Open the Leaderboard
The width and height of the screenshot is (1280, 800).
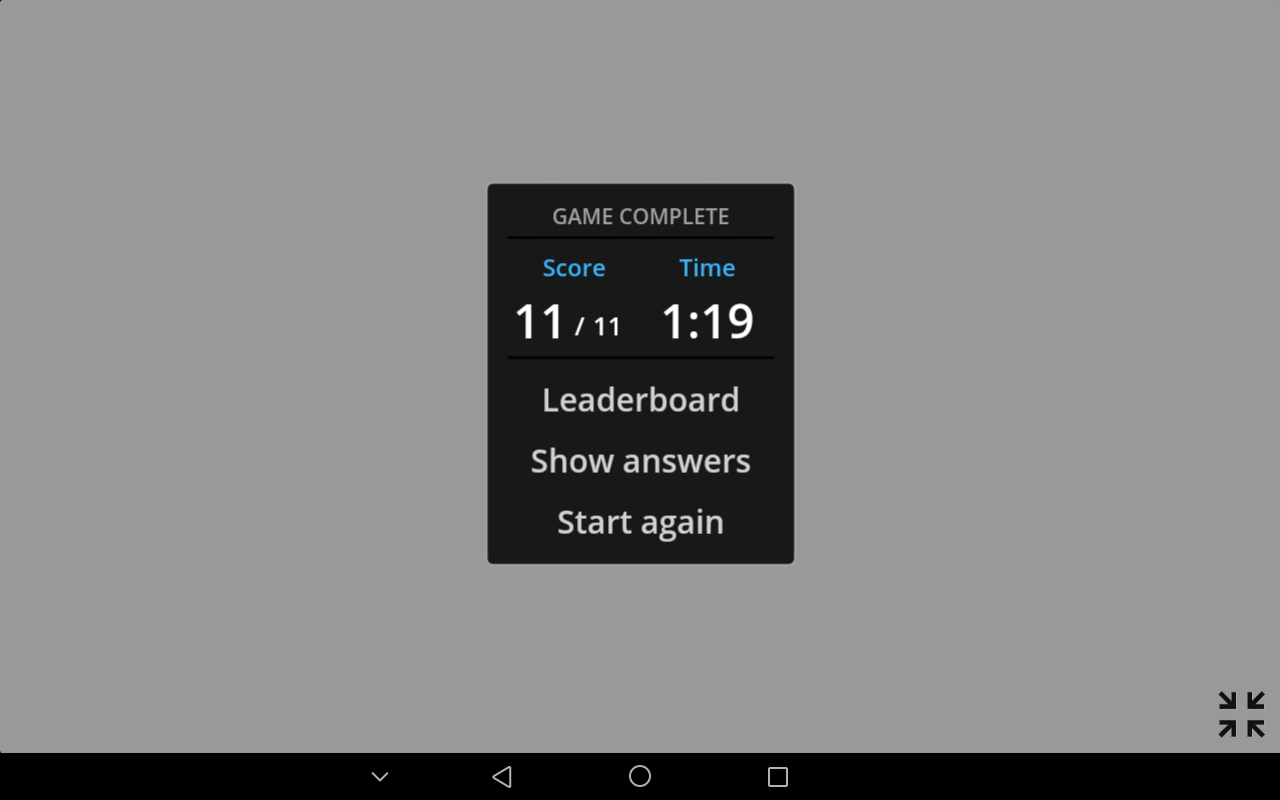tap(640, 400)
